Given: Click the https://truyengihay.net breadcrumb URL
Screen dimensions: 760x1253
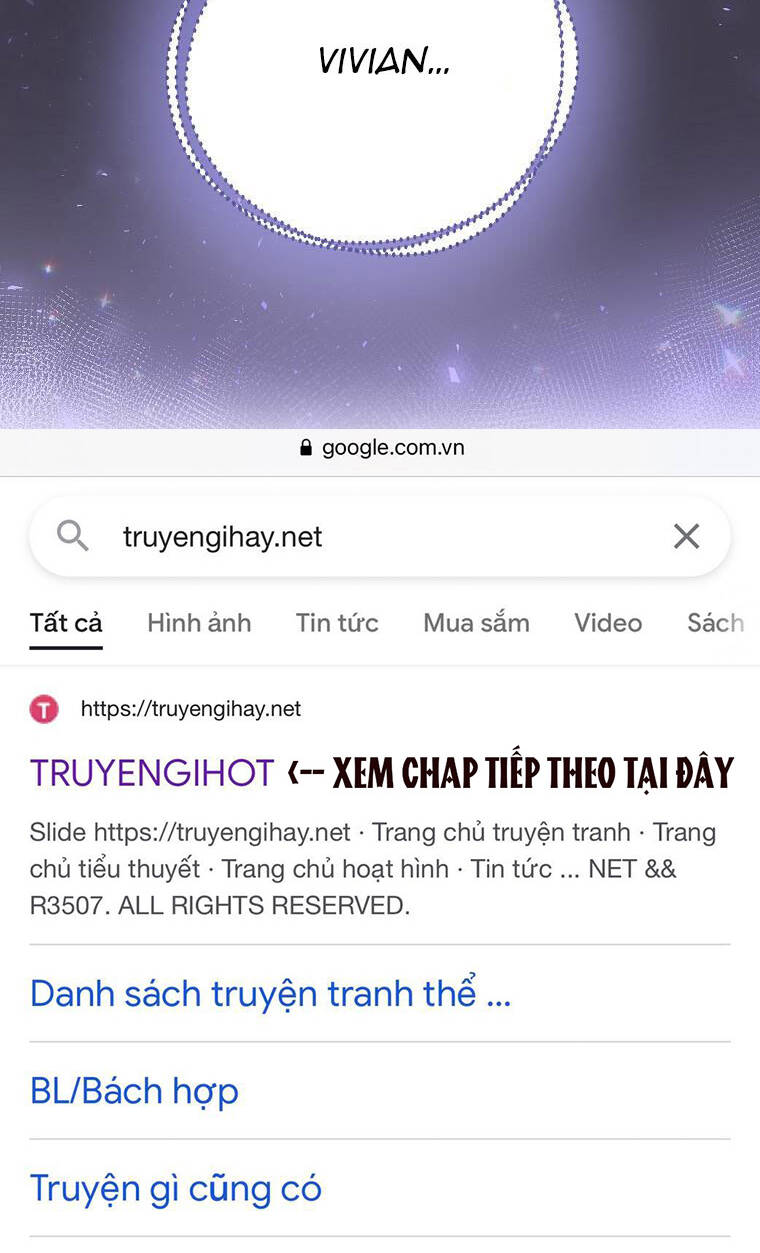Looking at the screenshot, I should coord(190,709).
